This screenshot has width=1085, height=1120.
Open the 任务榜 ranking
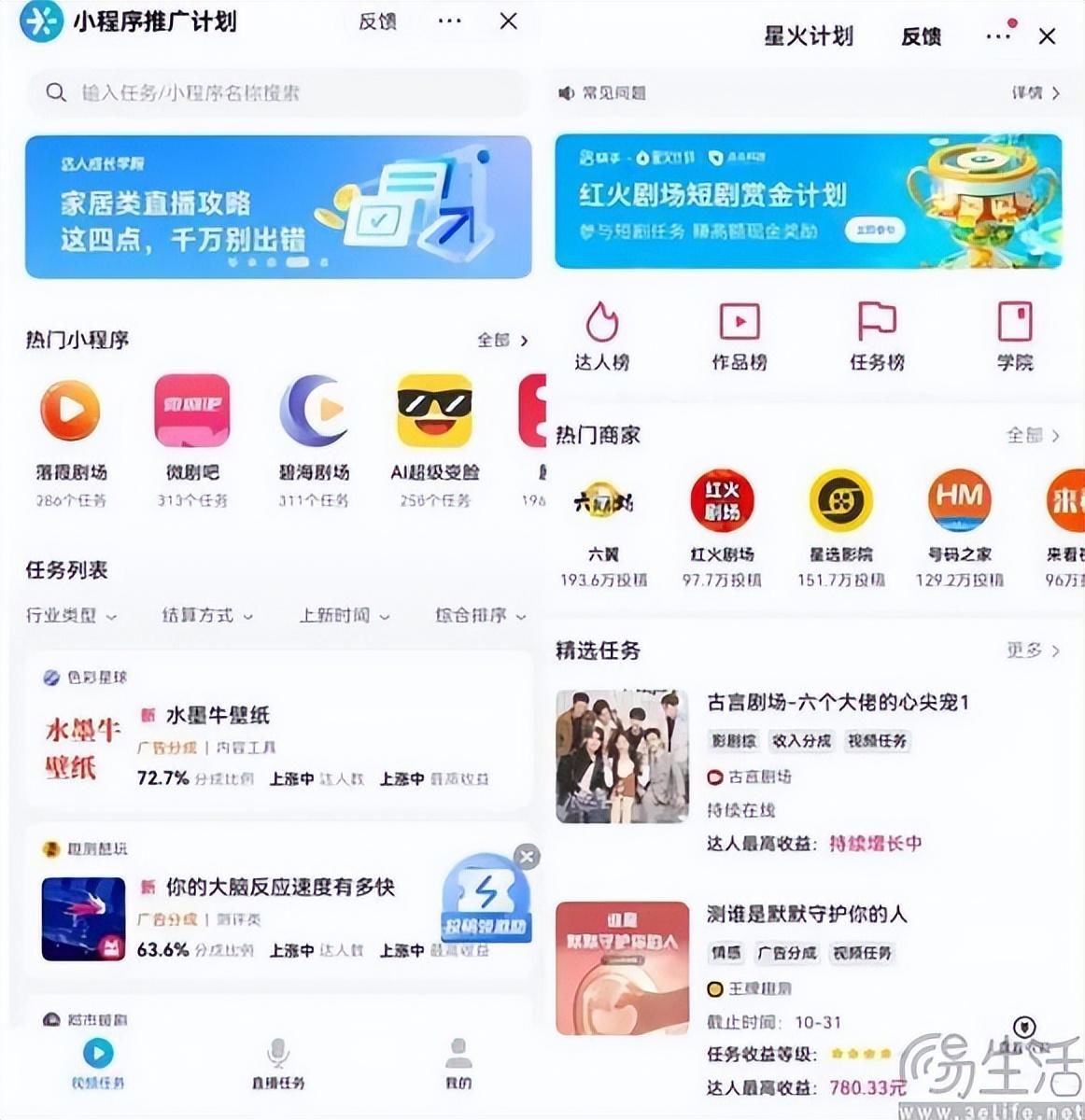[877, 336]
